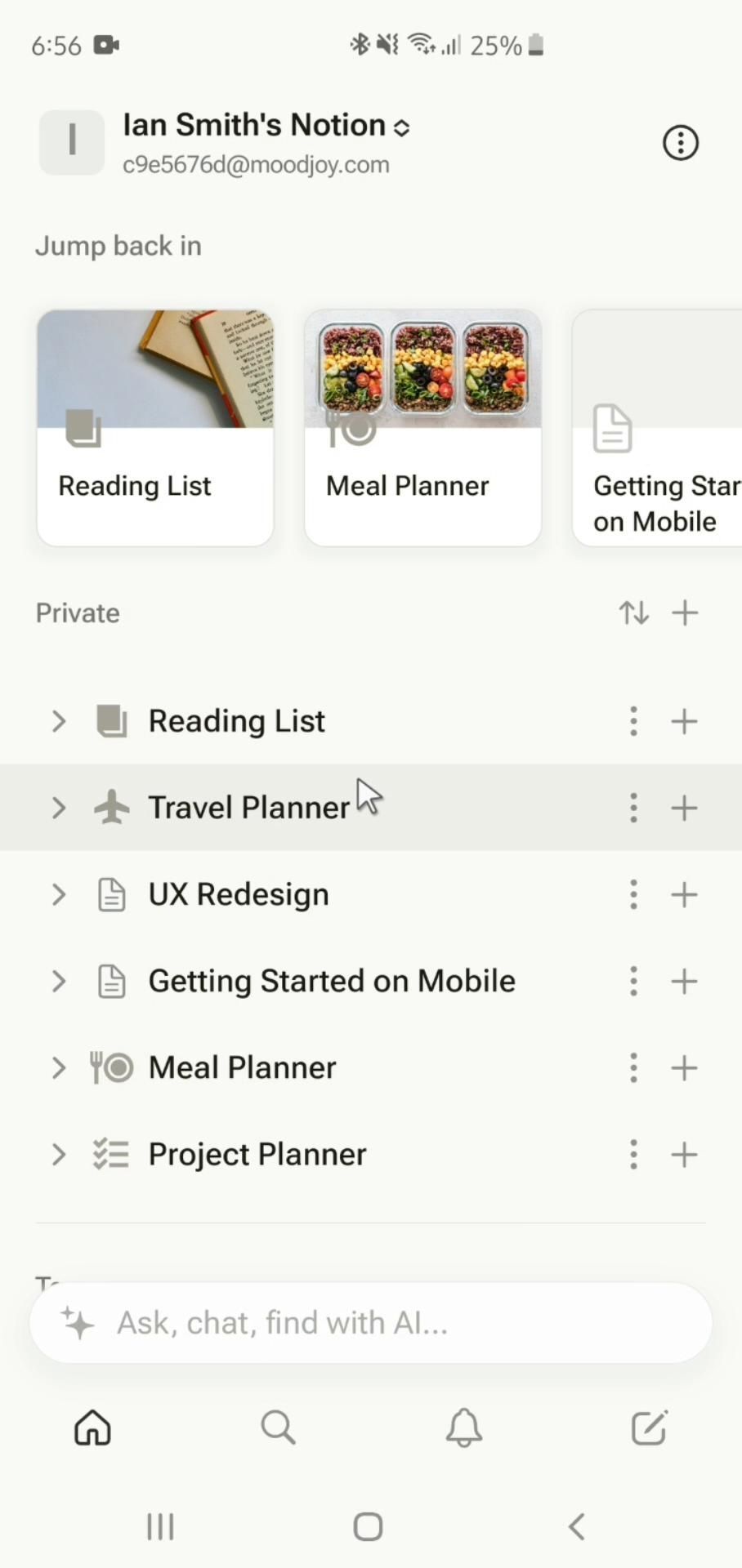
Task: Compose a new page with the edit icon
Action: pos(650,1428)
